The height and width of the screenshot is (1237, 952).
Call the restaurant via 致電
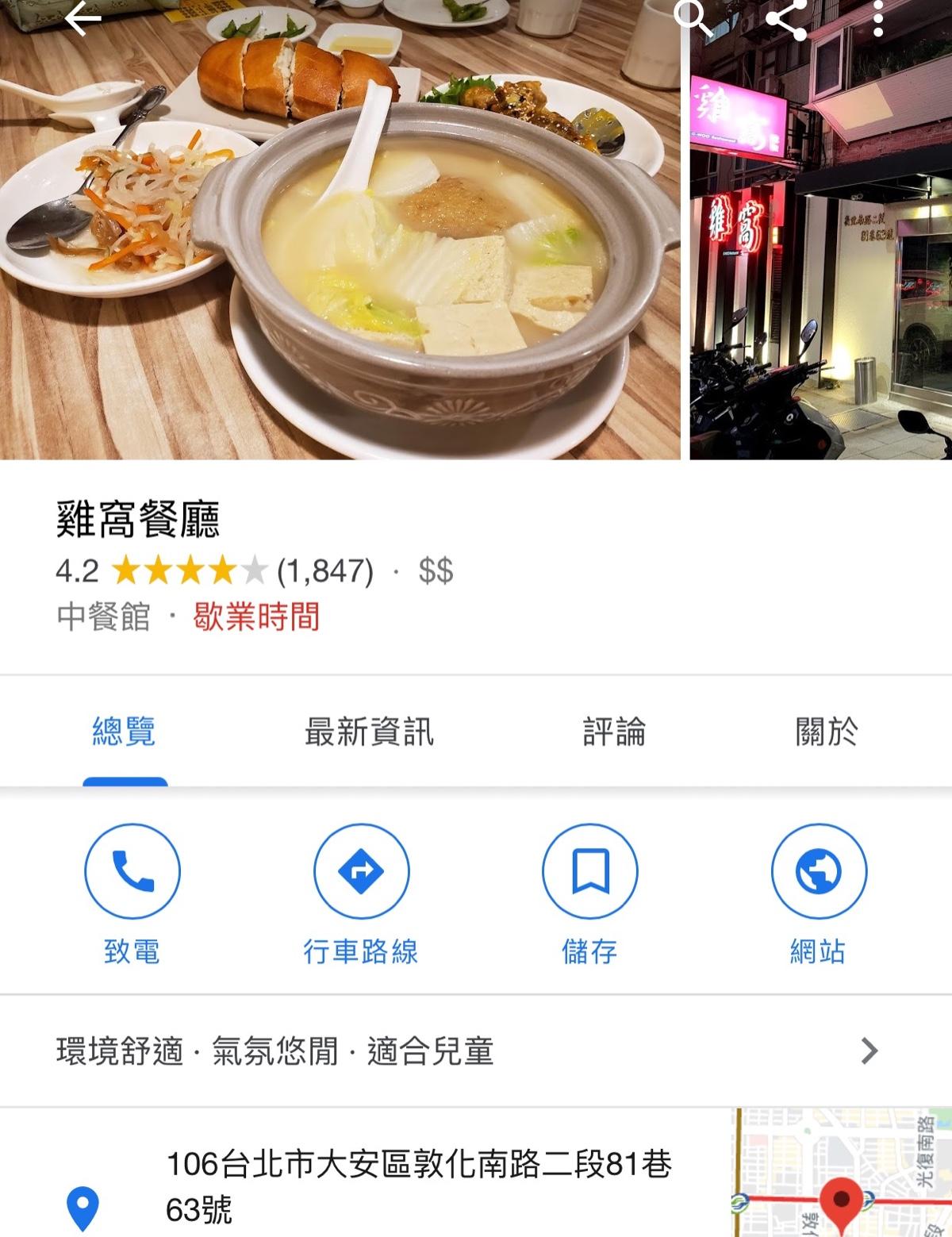click(x=132, y=893)
